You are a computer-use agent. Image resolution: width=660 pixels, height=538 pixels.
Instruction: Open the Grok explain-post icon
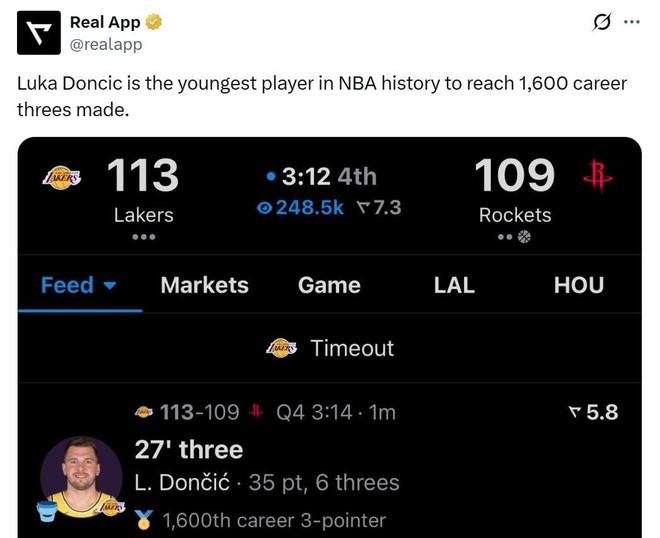(601, 22)
